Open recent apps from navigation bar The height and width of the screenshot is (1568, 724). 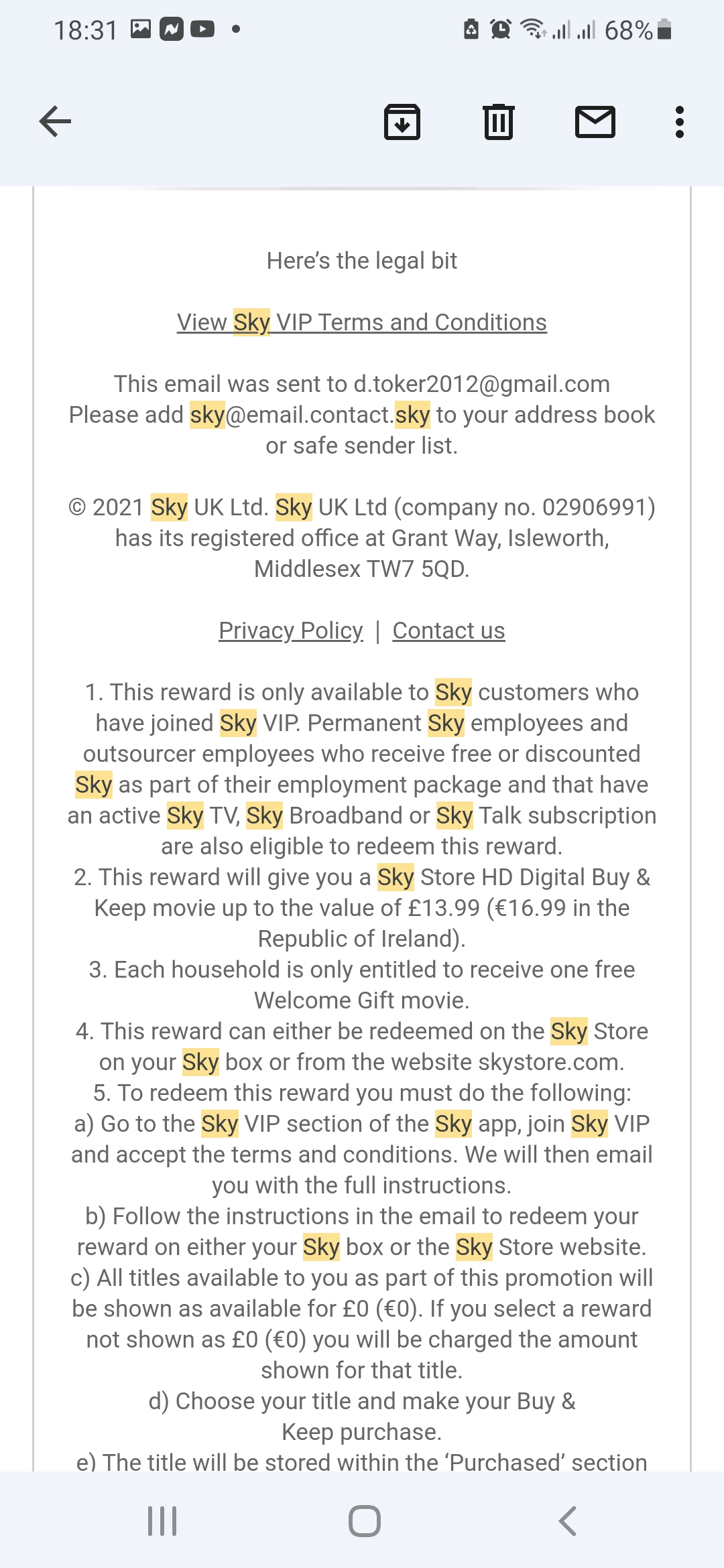(162, 1521)
